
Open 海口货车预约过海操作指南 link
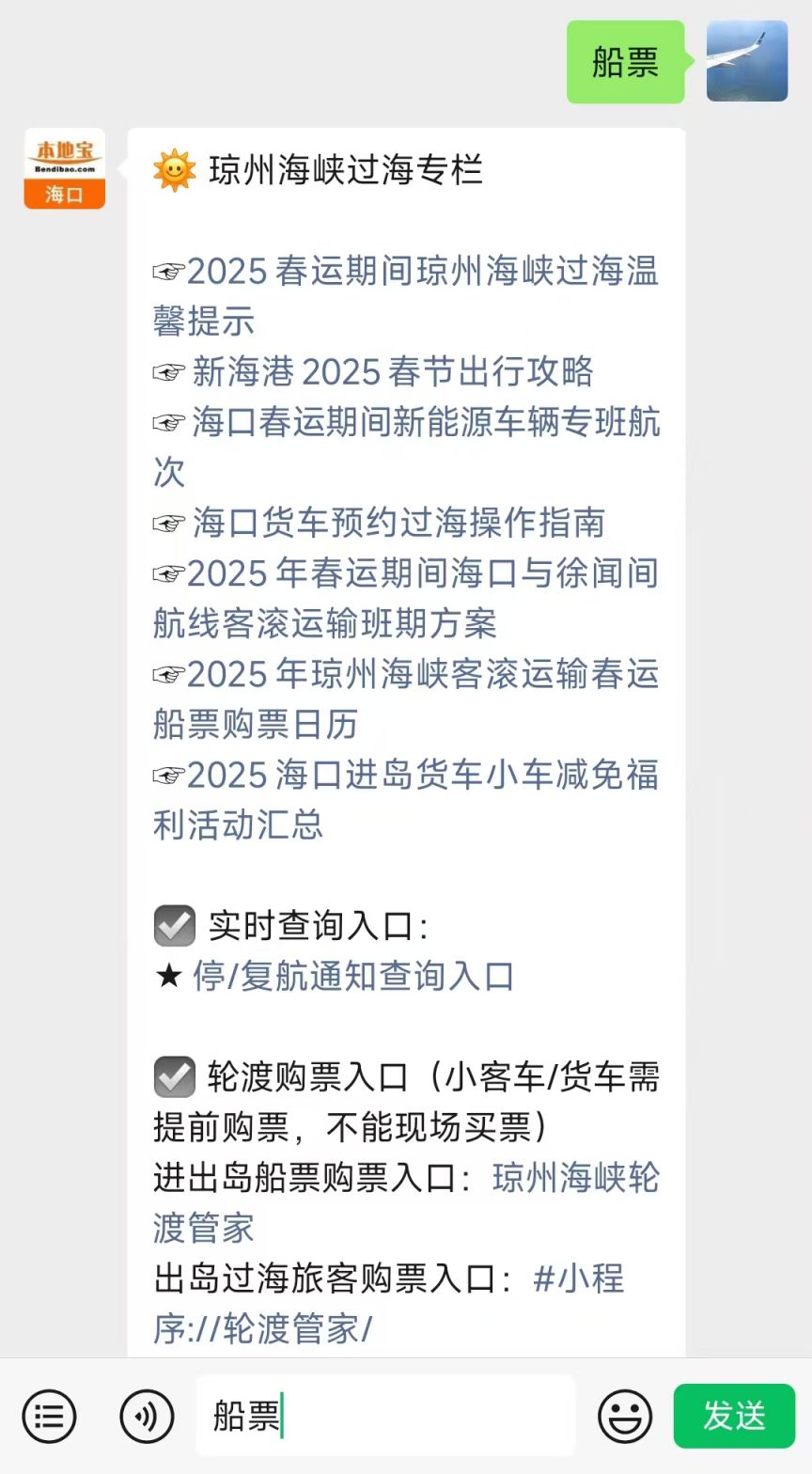point(398,522)
